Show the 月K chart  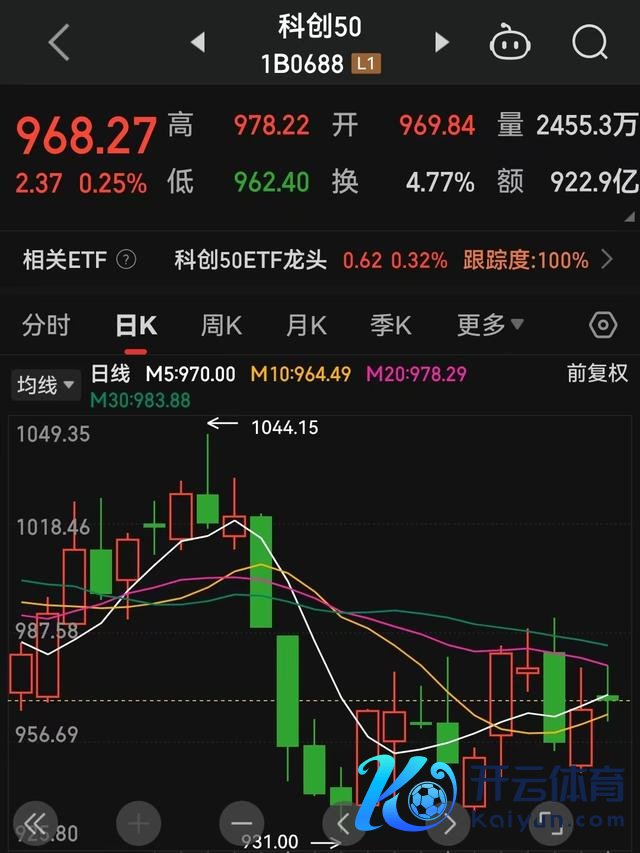pyautogui.click(x=306, y=325)
